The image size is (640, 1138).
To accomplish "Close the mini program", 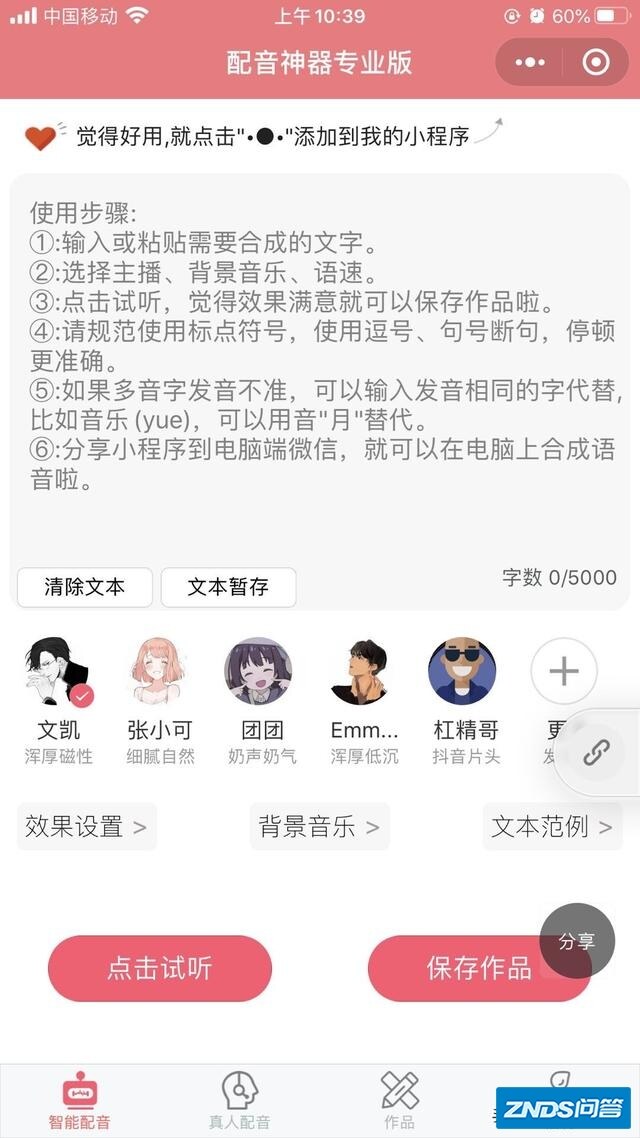I will [596, 63].
